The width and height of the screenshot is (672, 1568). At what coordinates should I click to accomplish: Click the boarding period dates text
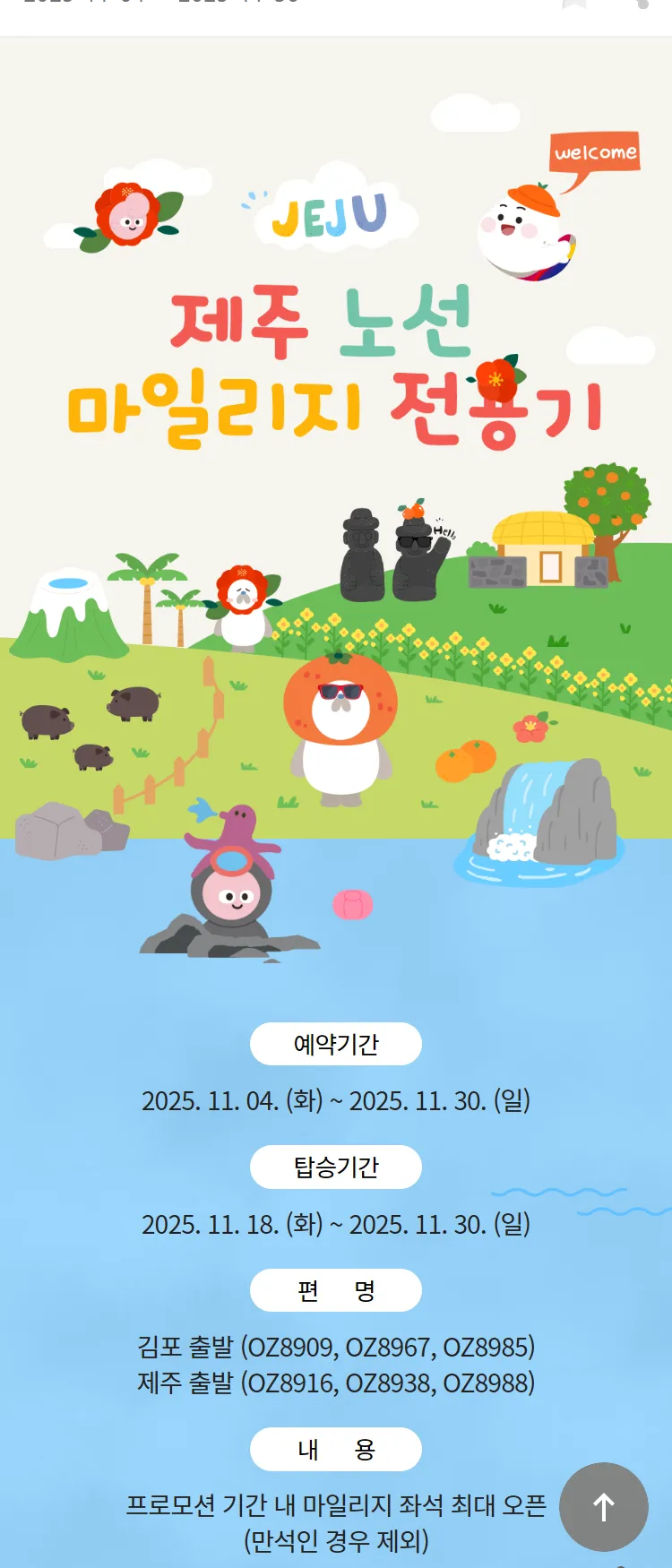[336, 1223]
